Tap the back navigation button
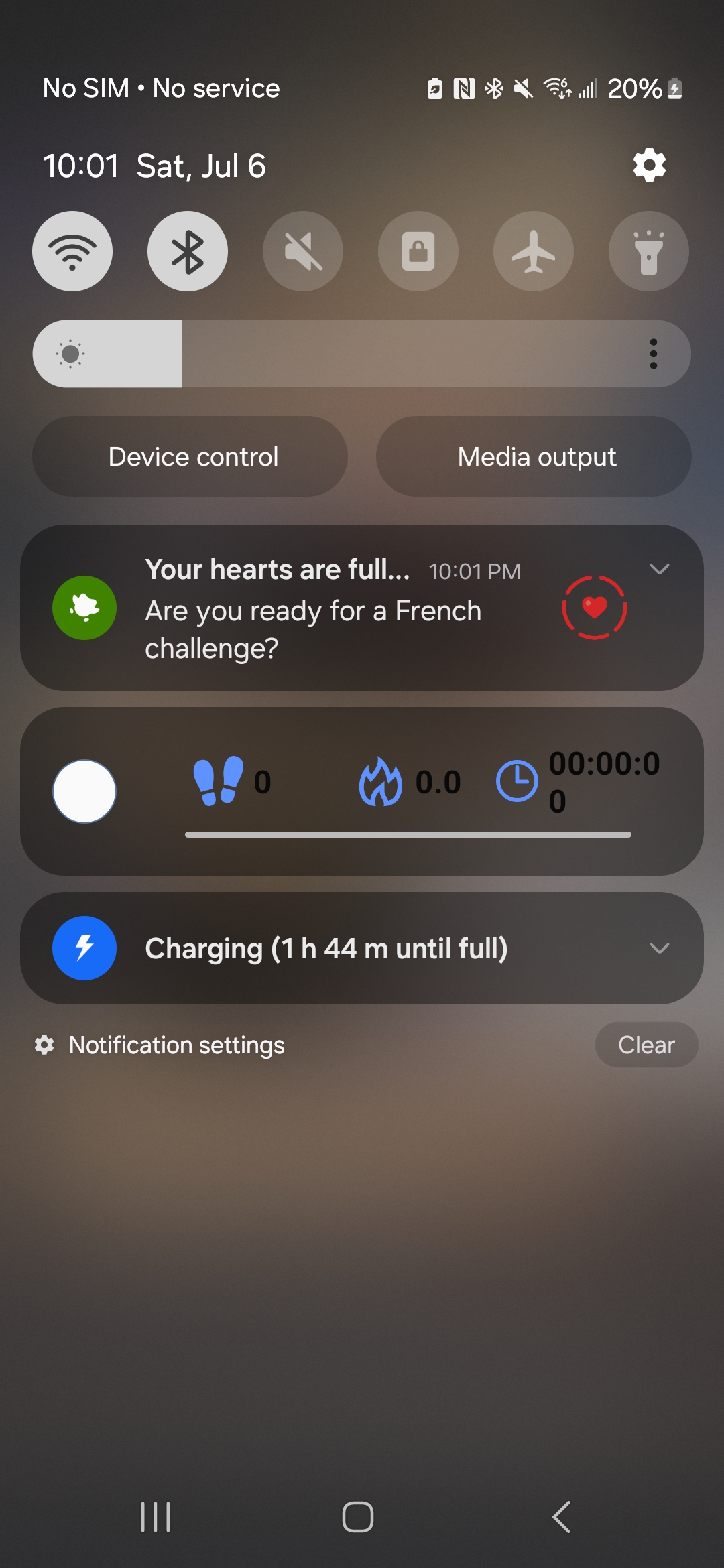This screenshot has width=724, height=1568. click(562, 1517)
